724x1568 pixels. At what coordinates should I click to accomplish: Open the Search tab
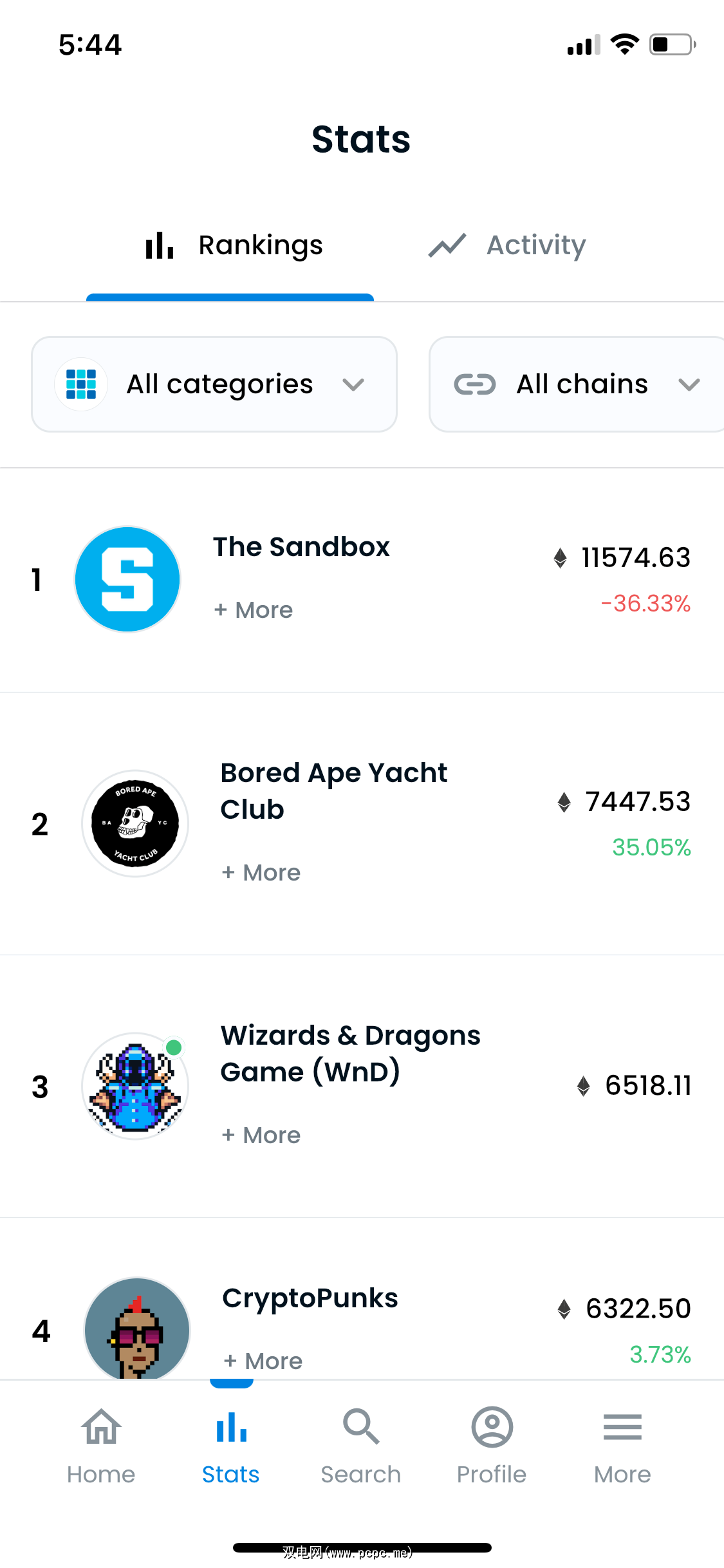(x=361, y=1445)
